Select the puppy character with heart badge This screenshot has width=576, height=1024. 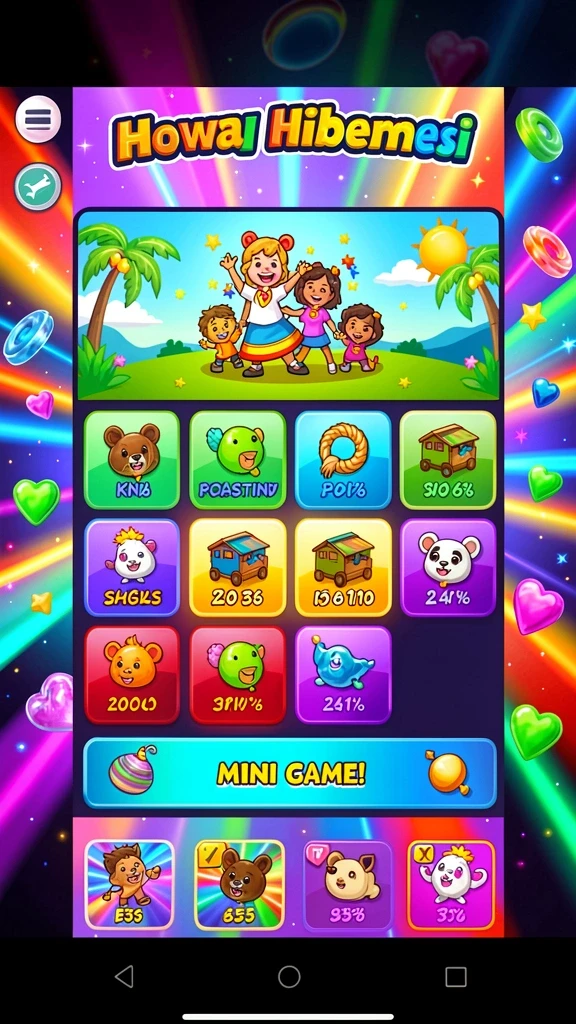[x=348, y=885]
